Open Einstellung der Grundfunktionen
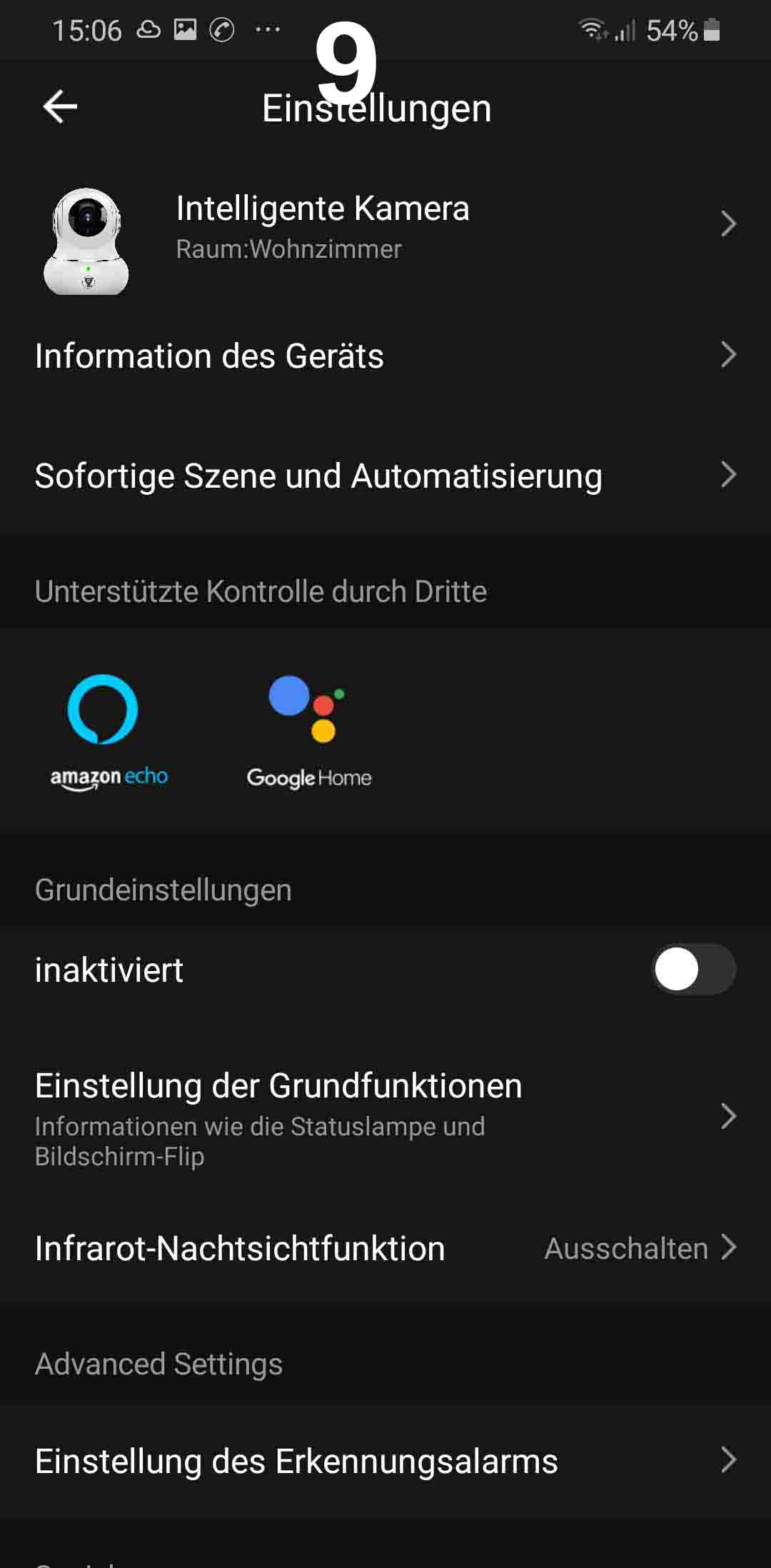This screenshot has height=1568, width=771. point(385,1117)
